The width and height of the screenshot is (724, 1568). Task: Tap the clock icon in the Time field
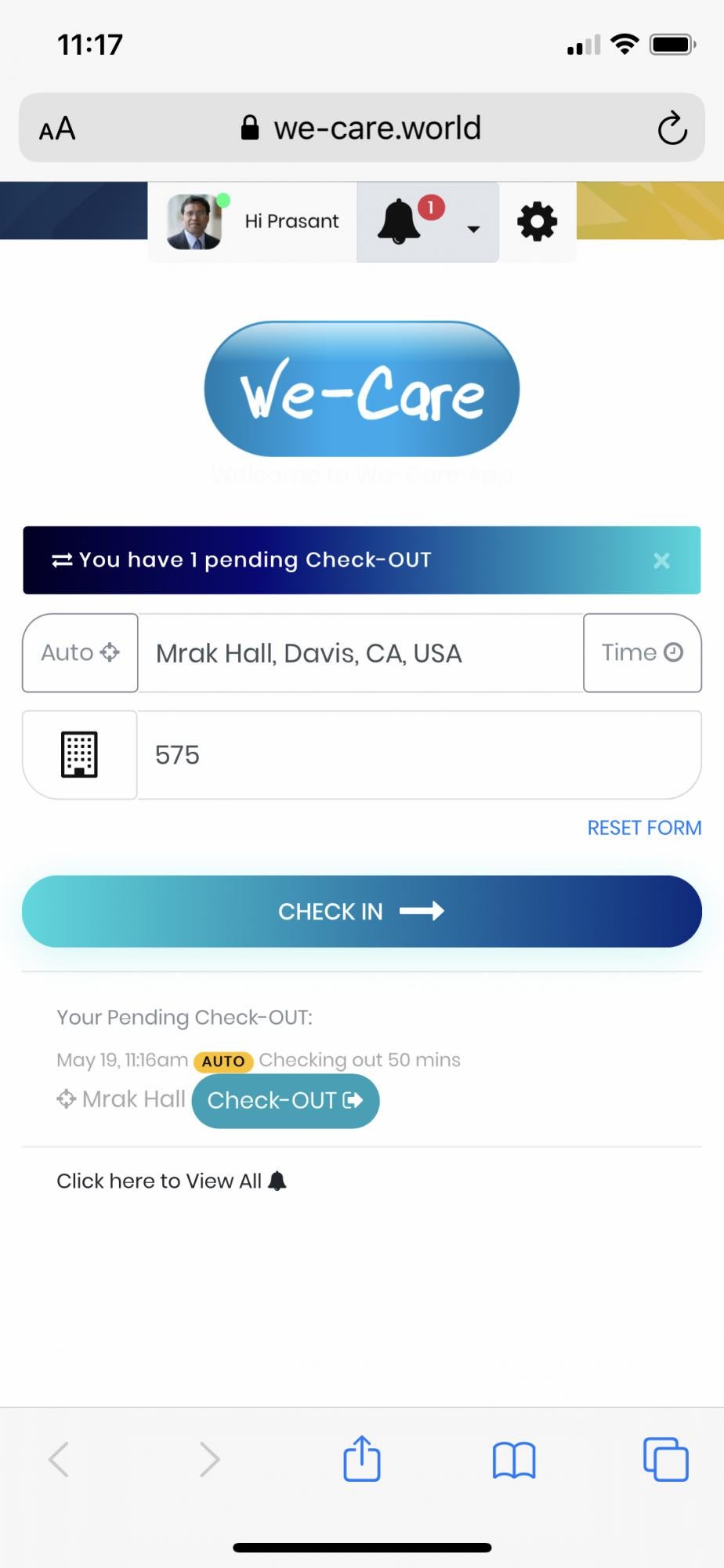pyautogui.click(x=672, y=652)
